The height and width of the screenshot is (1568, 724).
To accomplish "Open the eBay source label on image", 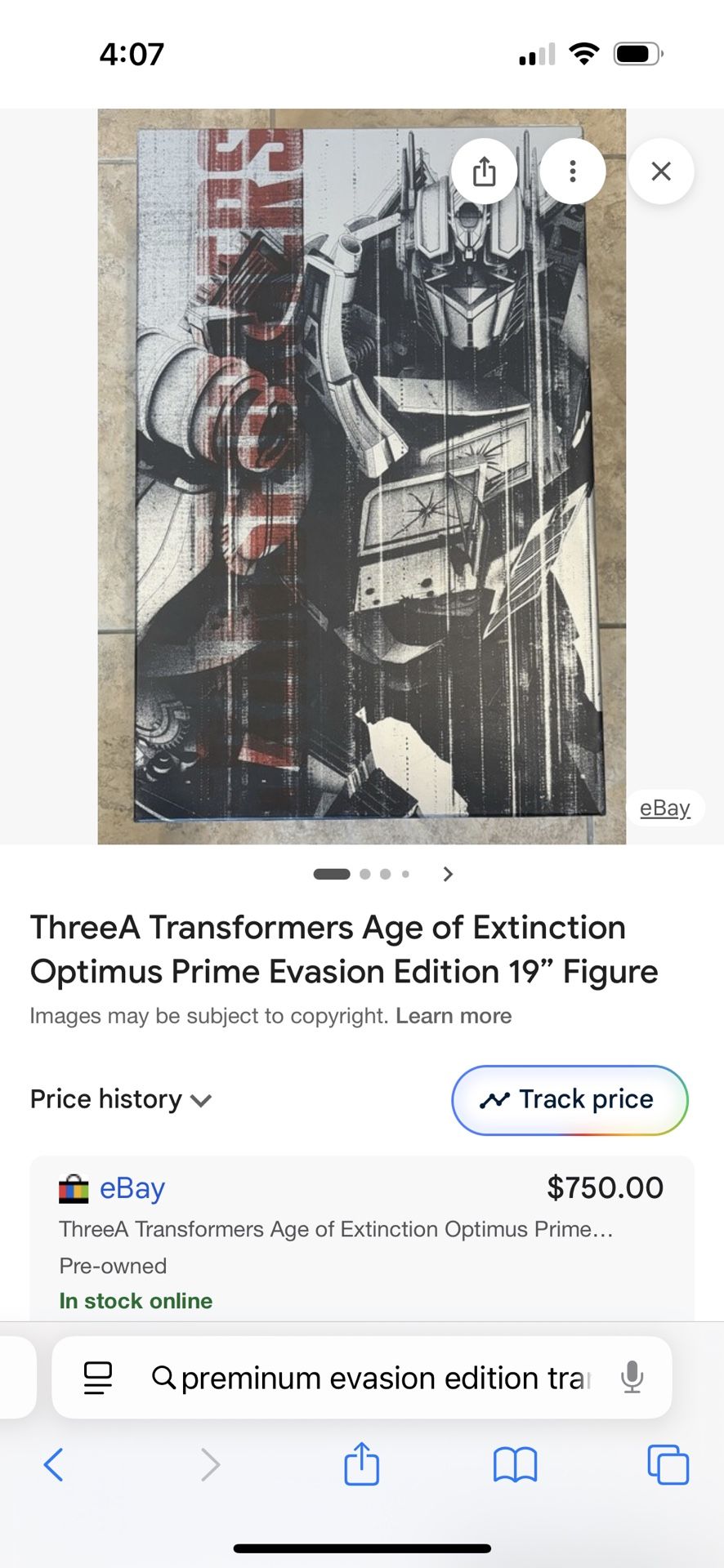I will coord(665,808).
